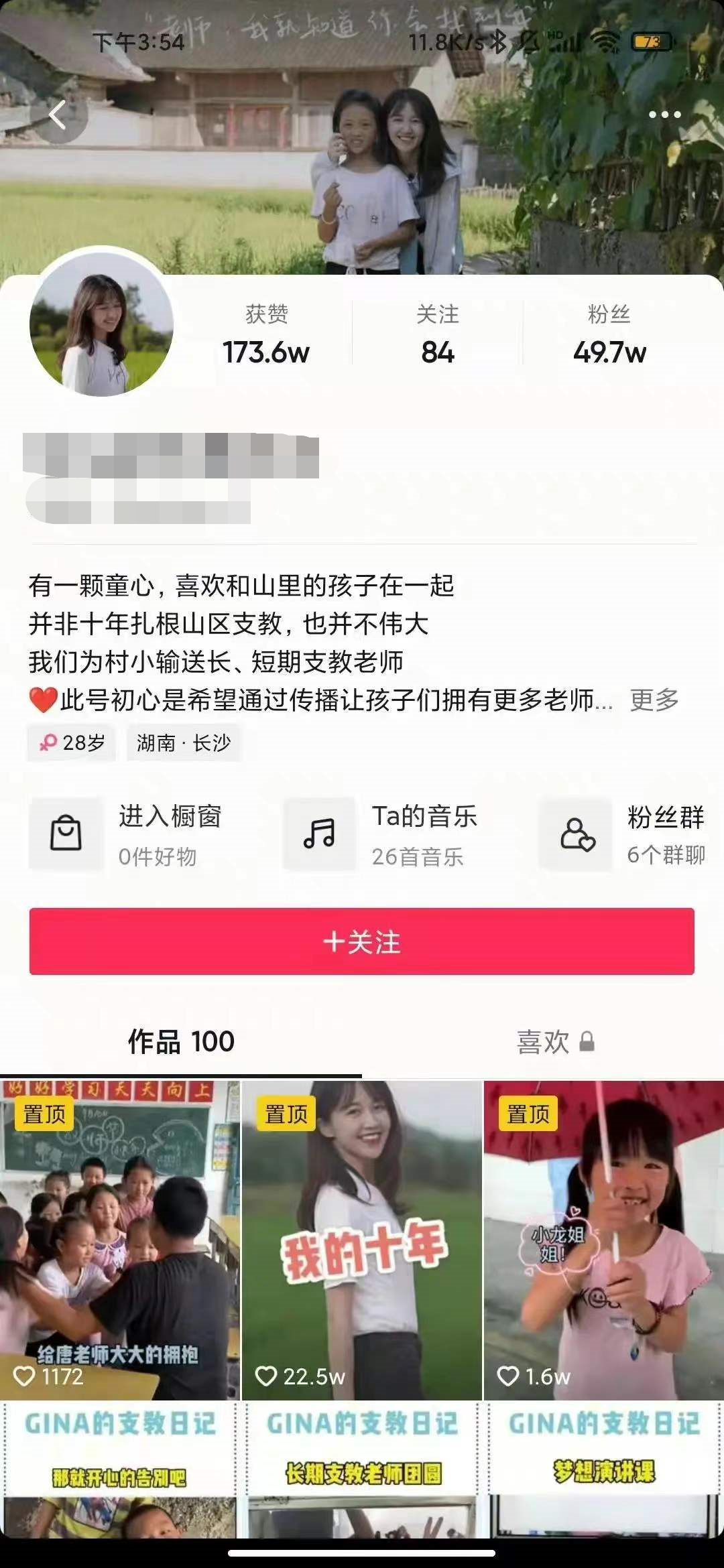Switch to the 作品 100 tab

point(181,1042)
